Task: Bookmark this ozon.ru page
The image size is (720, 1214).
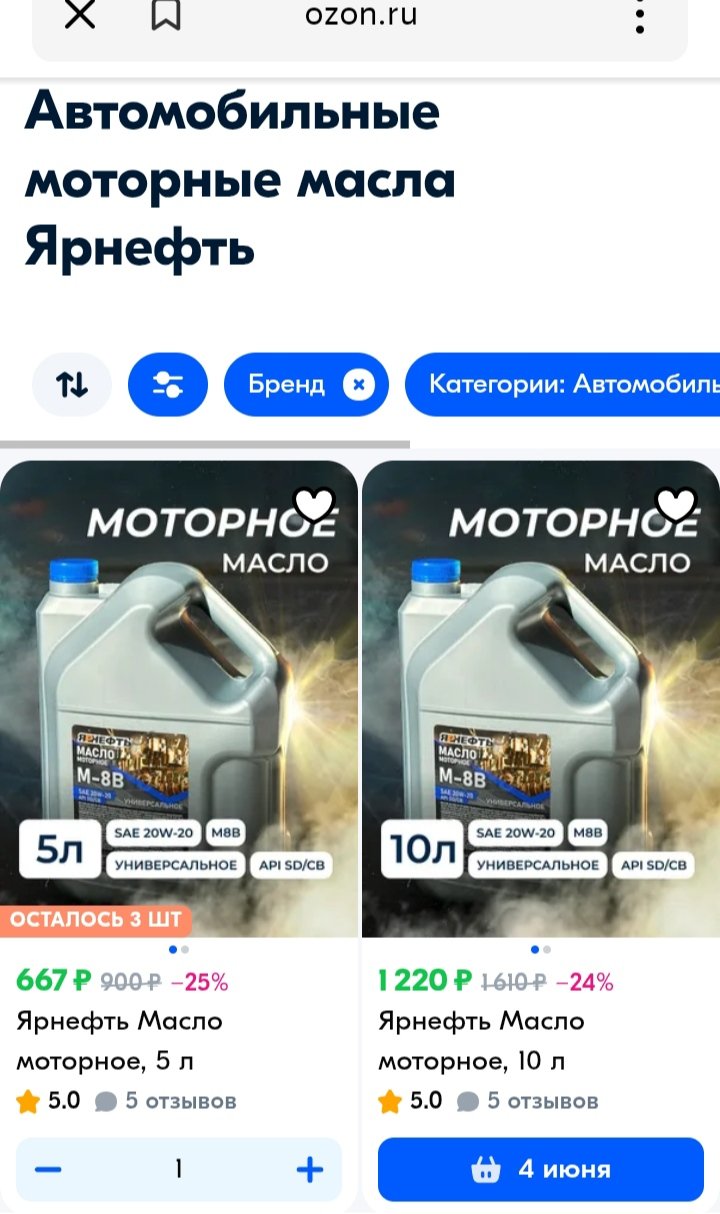Action: (x=165, y=16)
